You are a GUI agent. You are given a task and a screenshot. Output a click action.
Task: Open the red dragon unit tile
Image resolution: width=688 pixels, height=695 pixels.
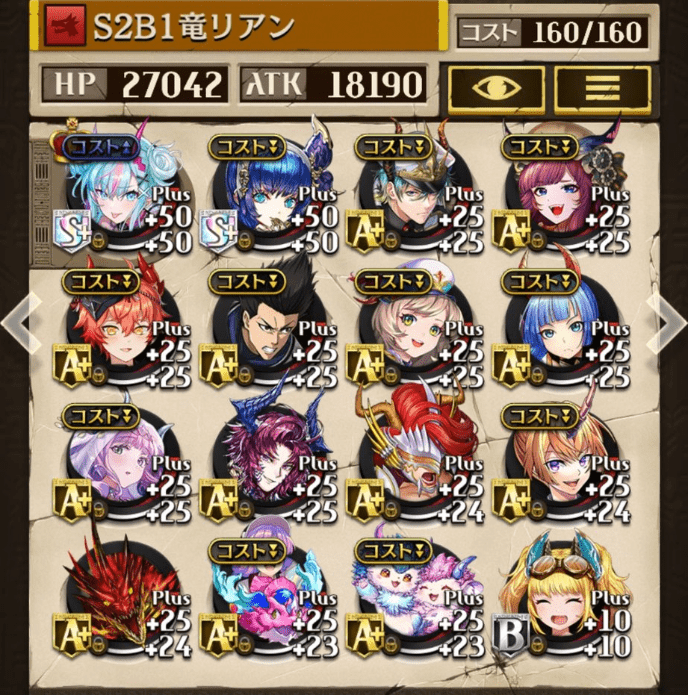click(x=113, y=600)
